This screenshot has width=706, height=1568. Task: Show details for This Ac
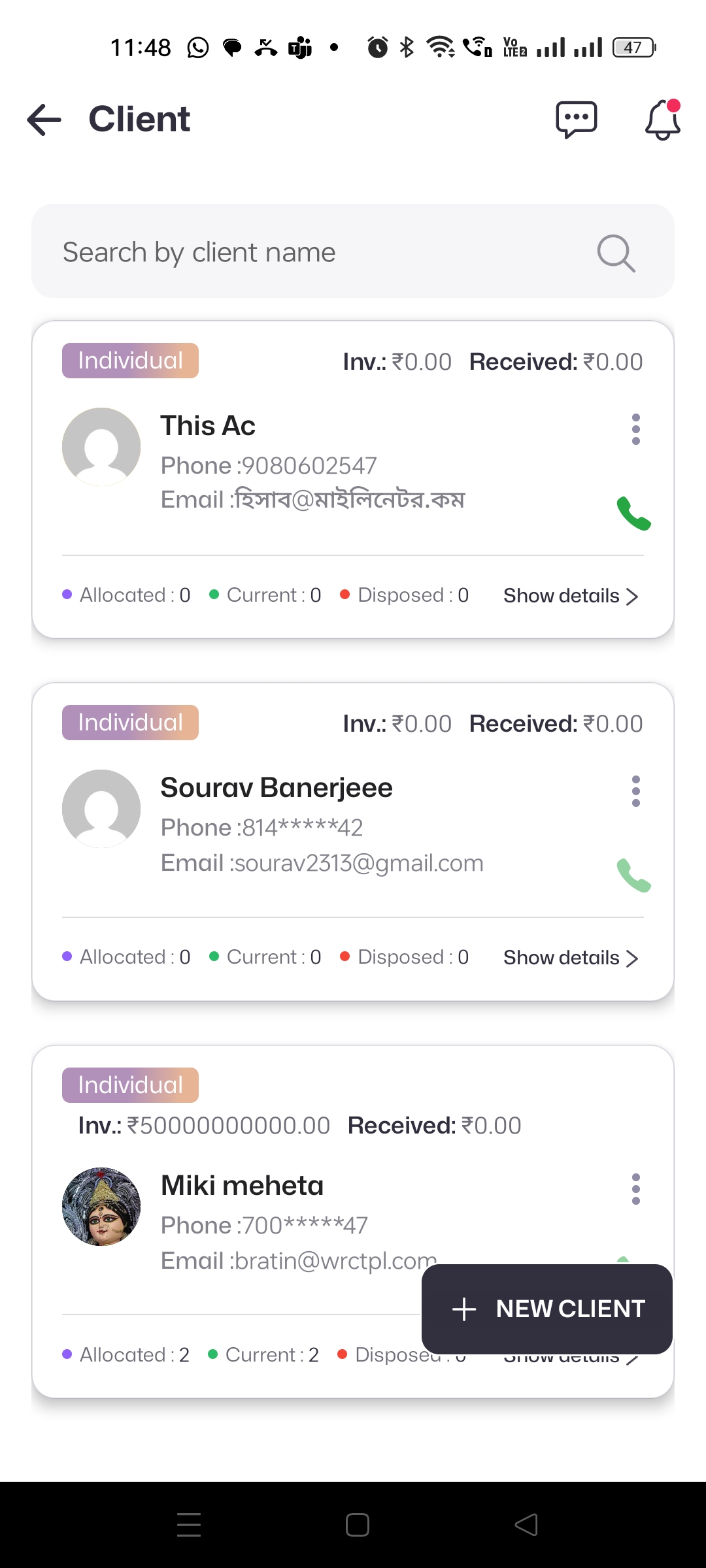[570, 596]
